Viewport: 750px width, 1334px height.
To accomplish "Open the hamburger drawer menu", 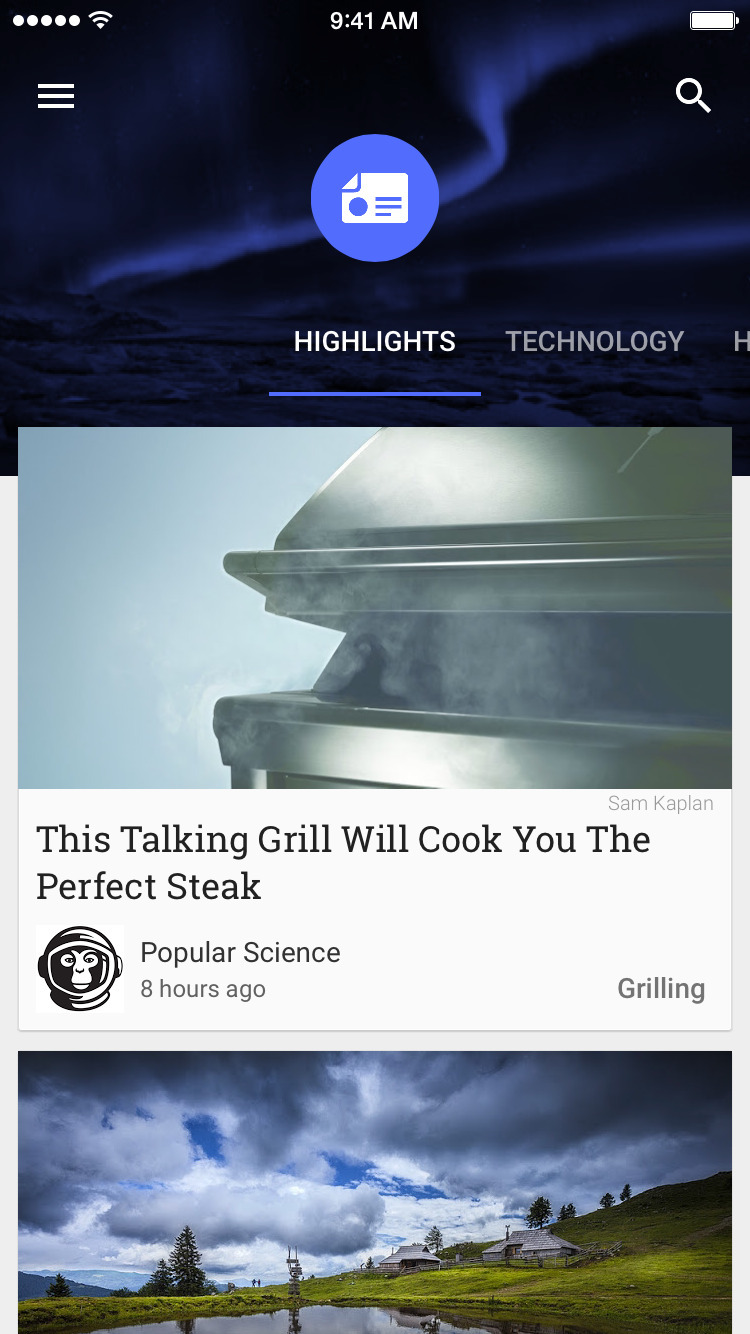I will [56, 96].
